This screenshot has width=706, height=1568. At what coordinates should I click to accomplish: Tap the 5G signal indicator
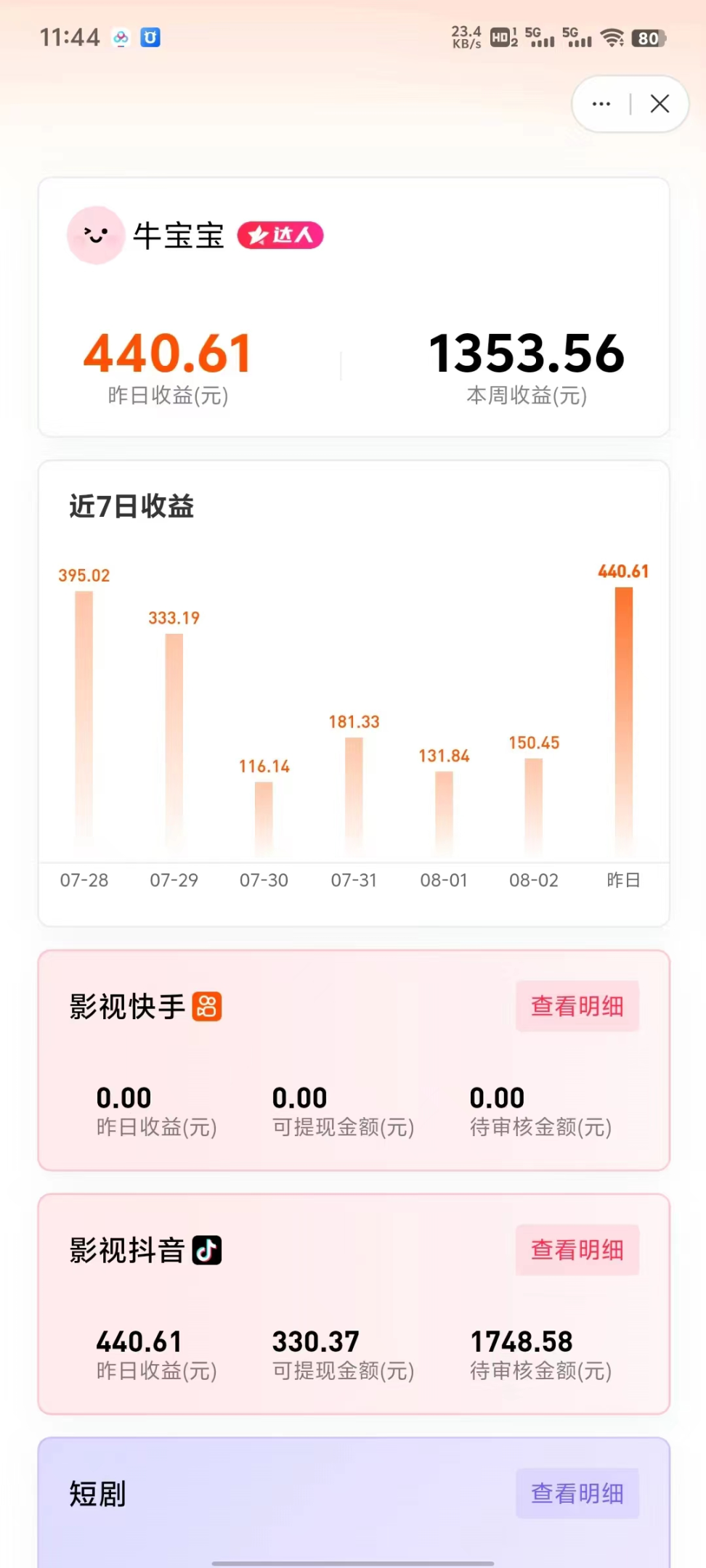(x=538, y=40)
